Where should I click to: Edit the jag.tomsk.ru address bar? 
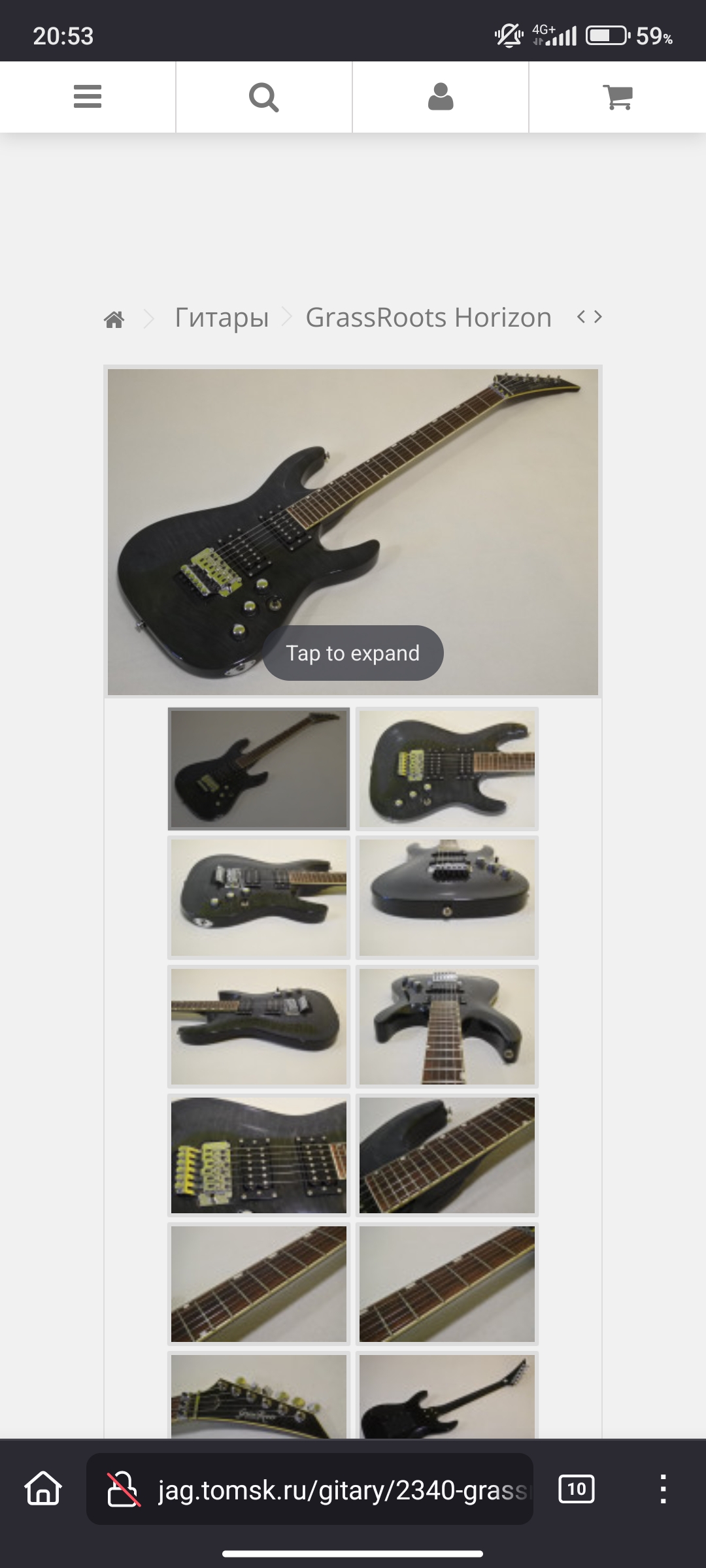(340, 1490)
